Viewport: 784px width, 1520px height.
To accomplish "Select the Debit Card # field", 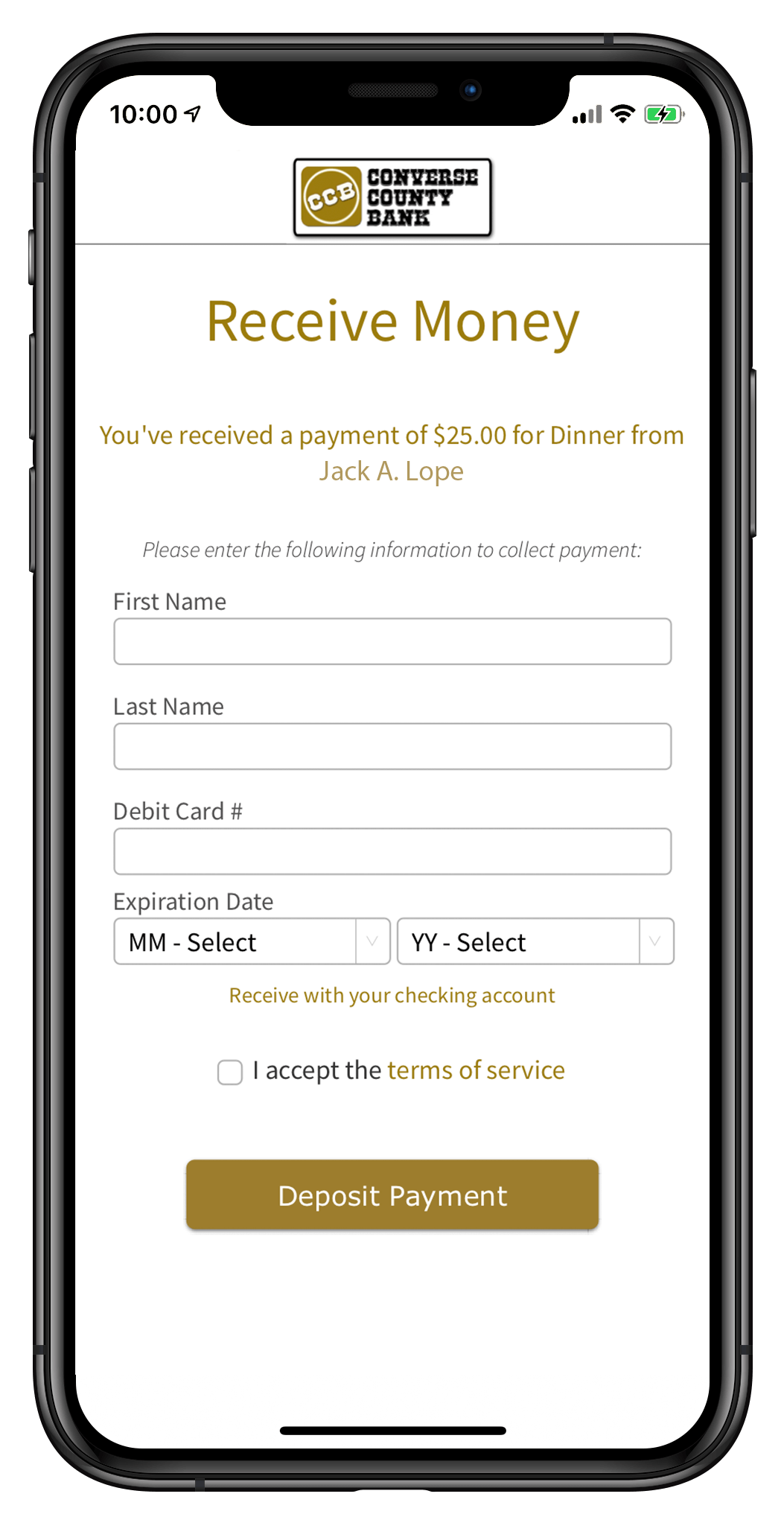I will pyautogui.click(x=392, y=851).
